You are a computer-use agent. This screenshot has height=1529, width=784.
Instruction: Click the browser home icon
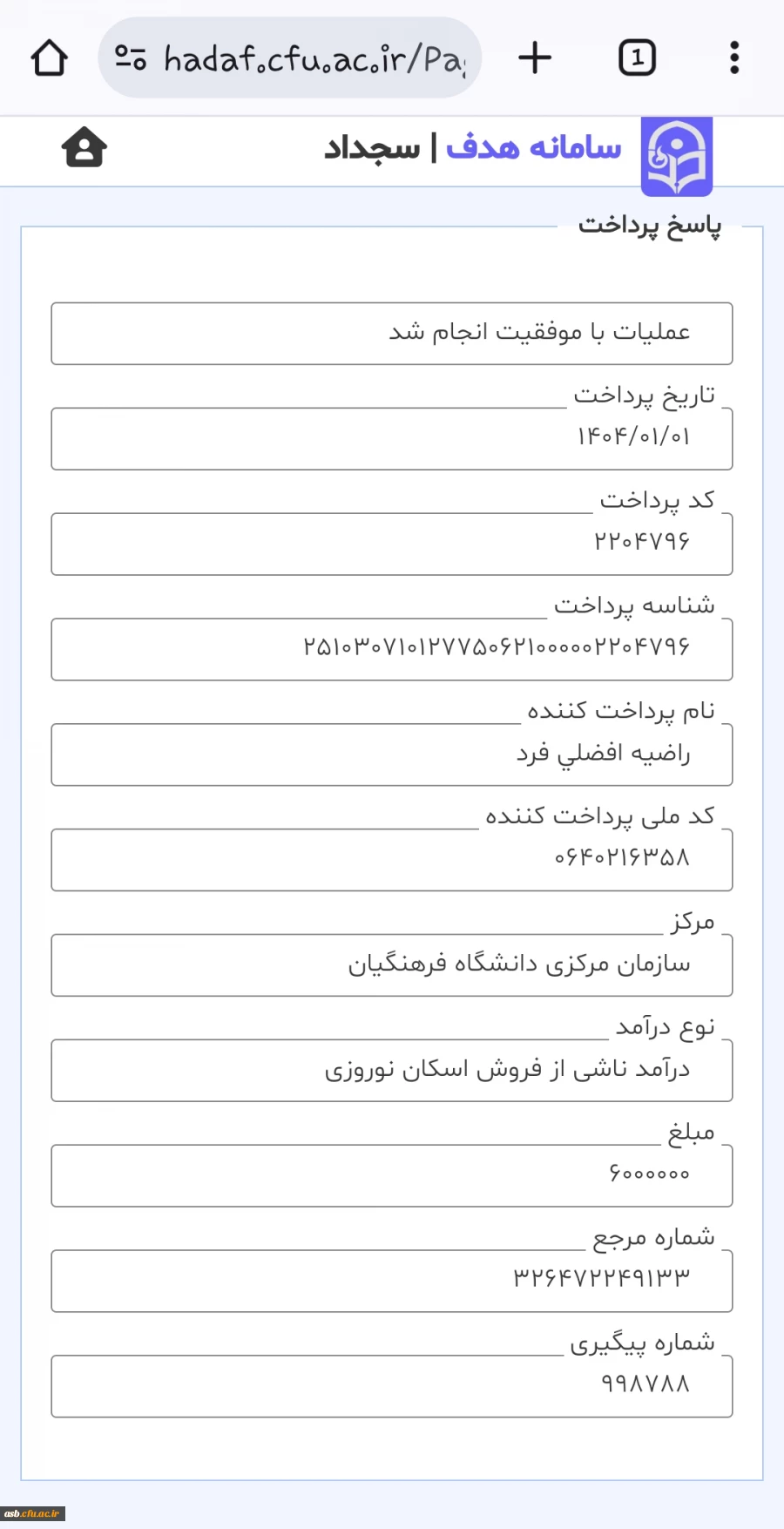point(50,57)
